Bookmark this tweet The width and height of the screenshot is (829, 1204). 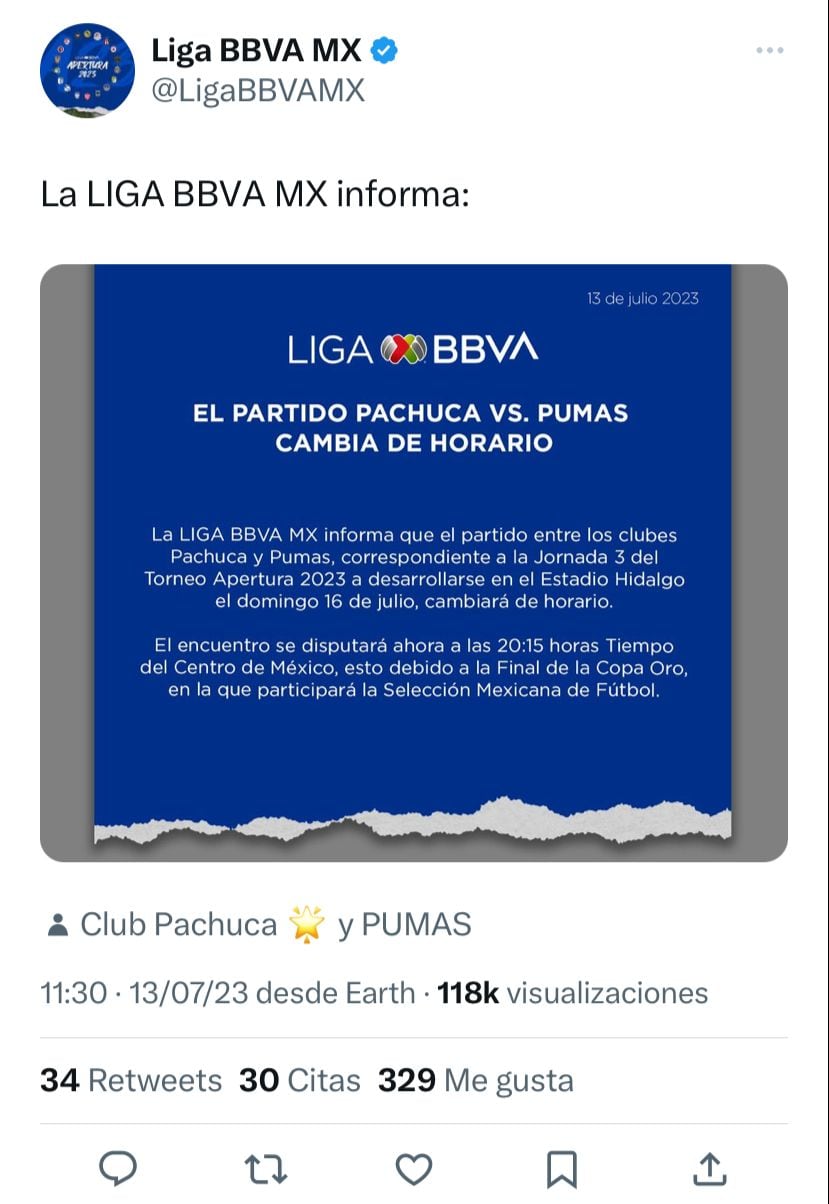coord(562,1168)
